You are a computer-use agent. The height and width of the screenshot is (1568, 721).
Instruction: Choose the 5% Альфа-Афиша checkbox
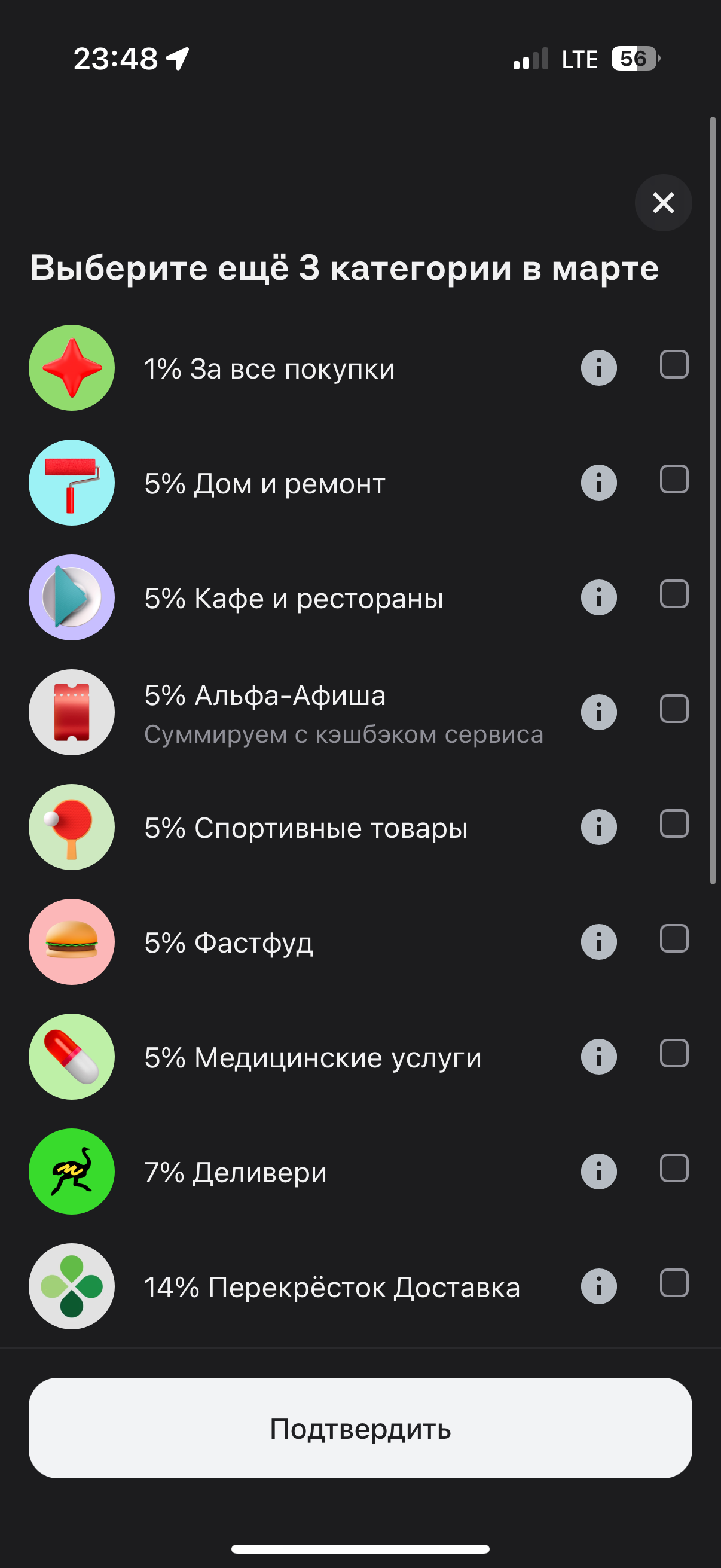click(674, 709)
